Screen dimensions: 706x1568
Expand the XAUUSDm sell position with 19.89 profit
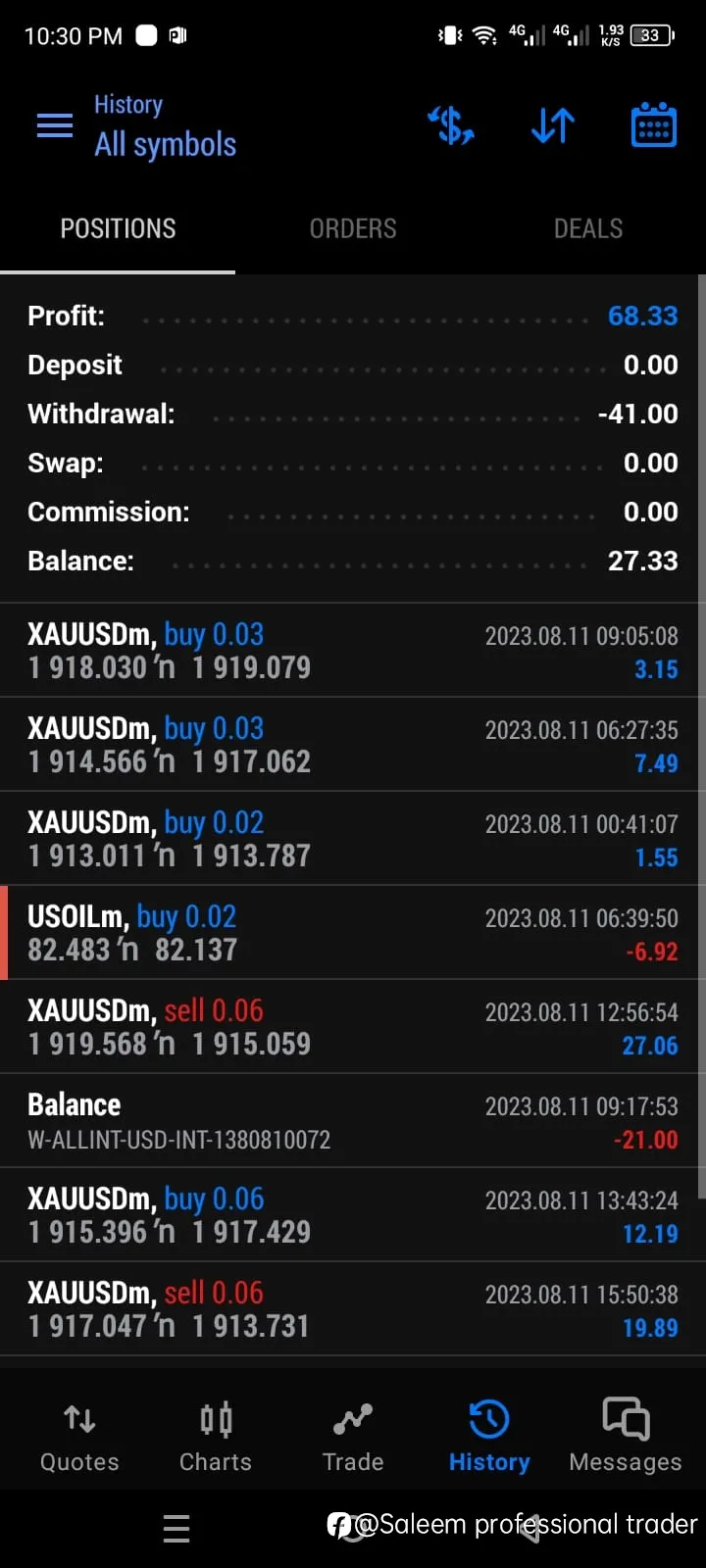point(353,1309)
